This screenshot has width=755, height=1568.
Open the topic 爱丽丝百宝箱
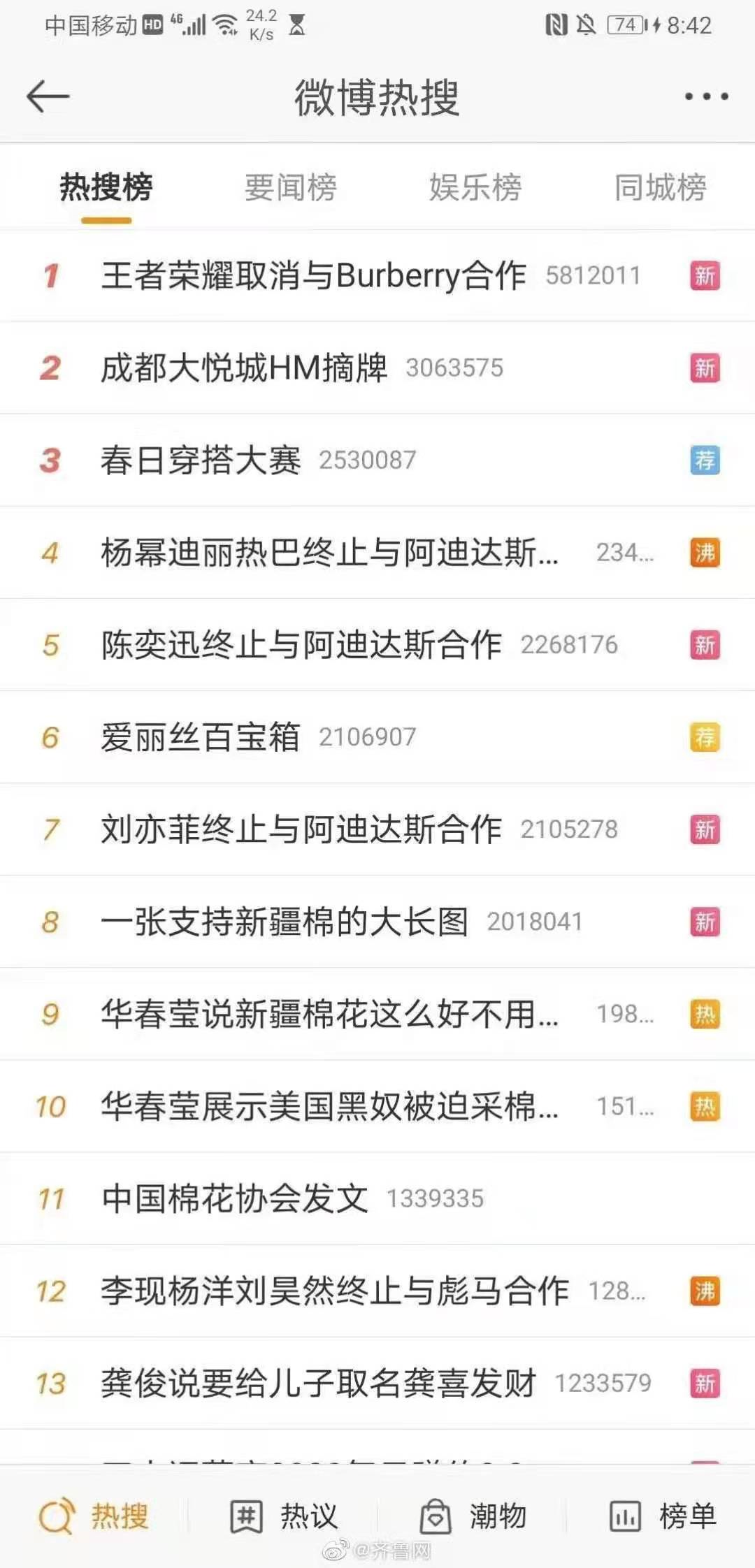(201, 736)
